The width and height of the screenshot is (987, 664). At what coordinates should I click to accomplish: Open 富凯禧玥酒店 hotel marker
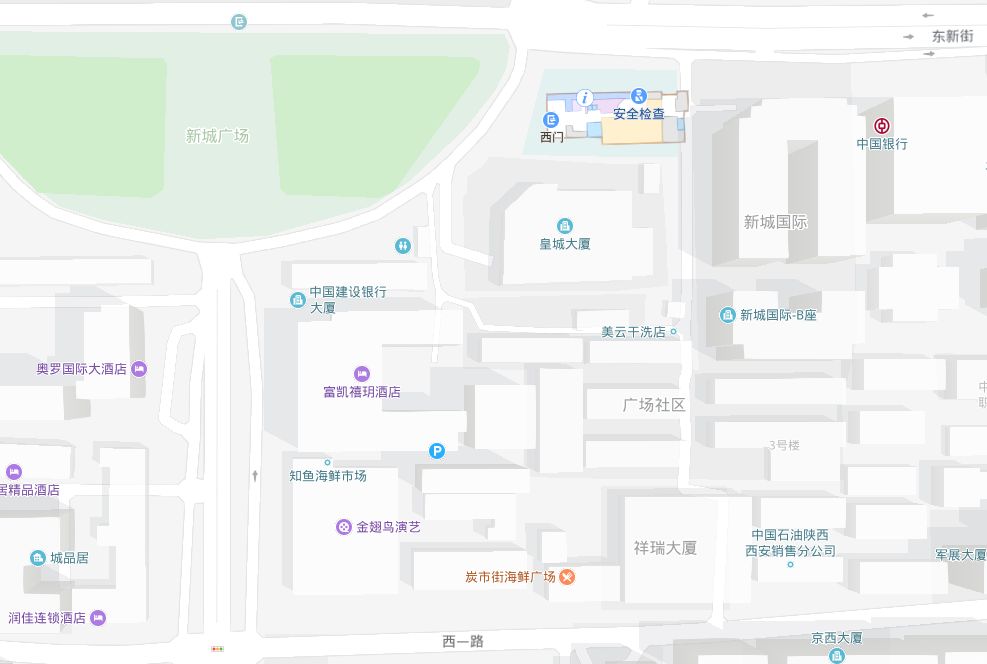(362, 374)
